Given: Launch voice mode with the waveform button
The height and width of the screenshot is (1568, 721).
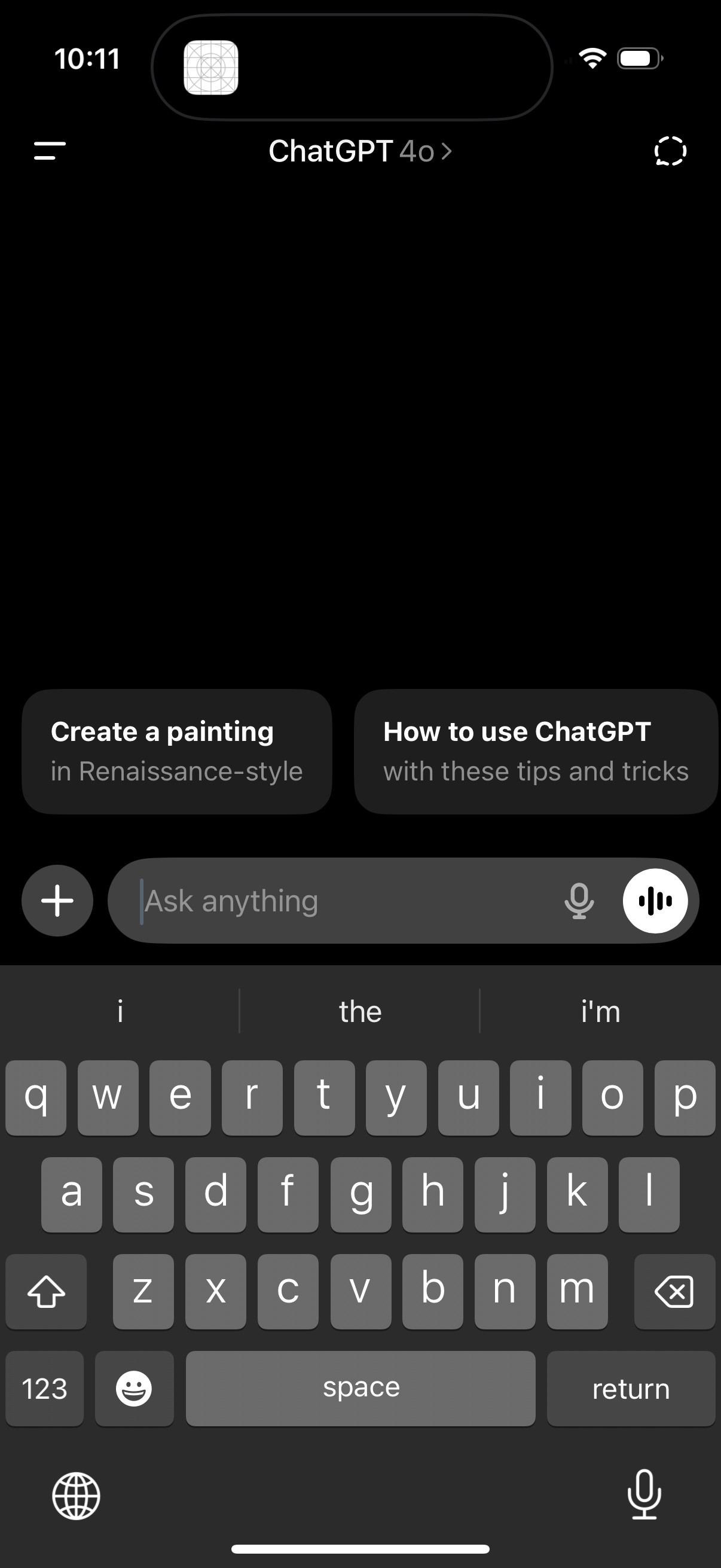Looking at the screenshot, I should pos(655,900).
